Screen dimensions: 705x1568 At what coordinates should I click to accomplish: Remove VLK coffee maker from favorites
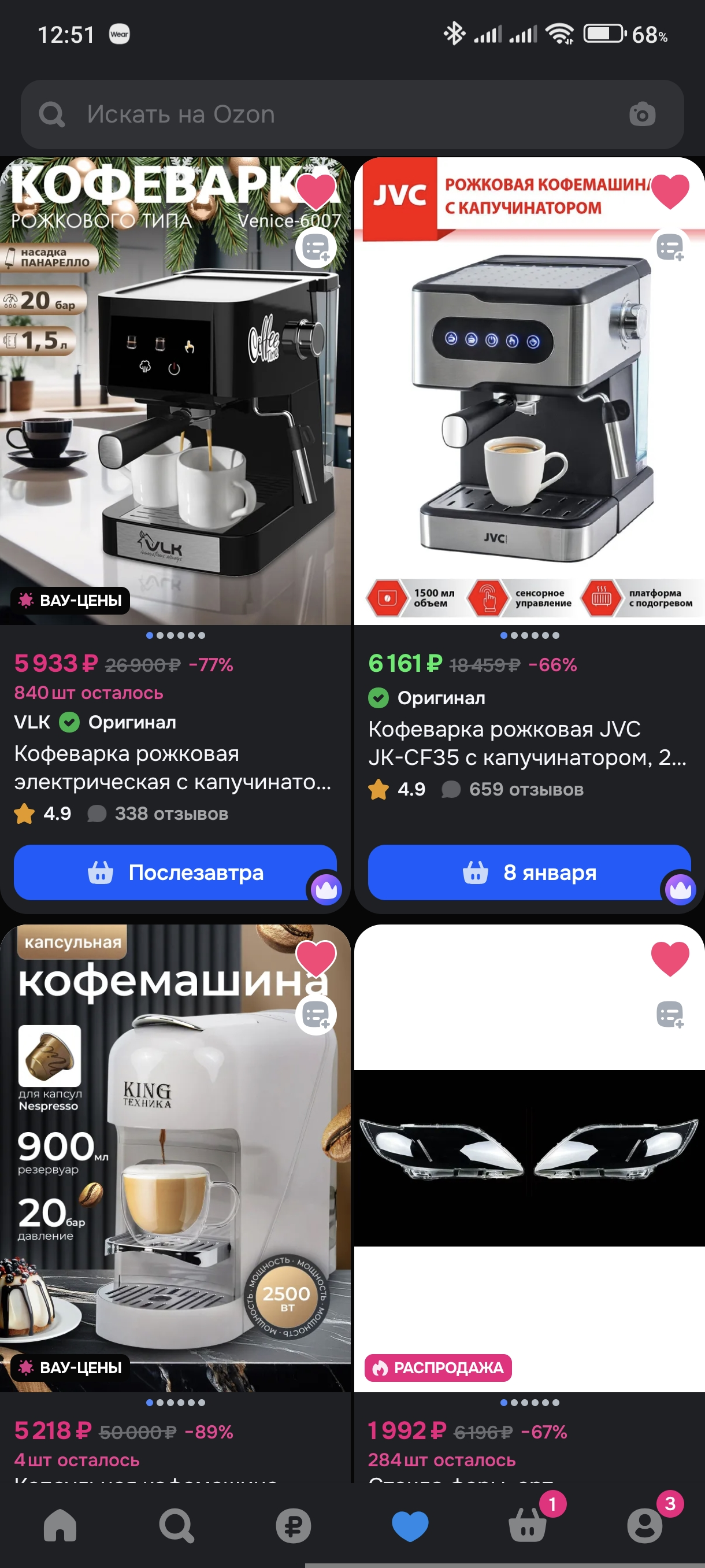(x=316, y=191)
